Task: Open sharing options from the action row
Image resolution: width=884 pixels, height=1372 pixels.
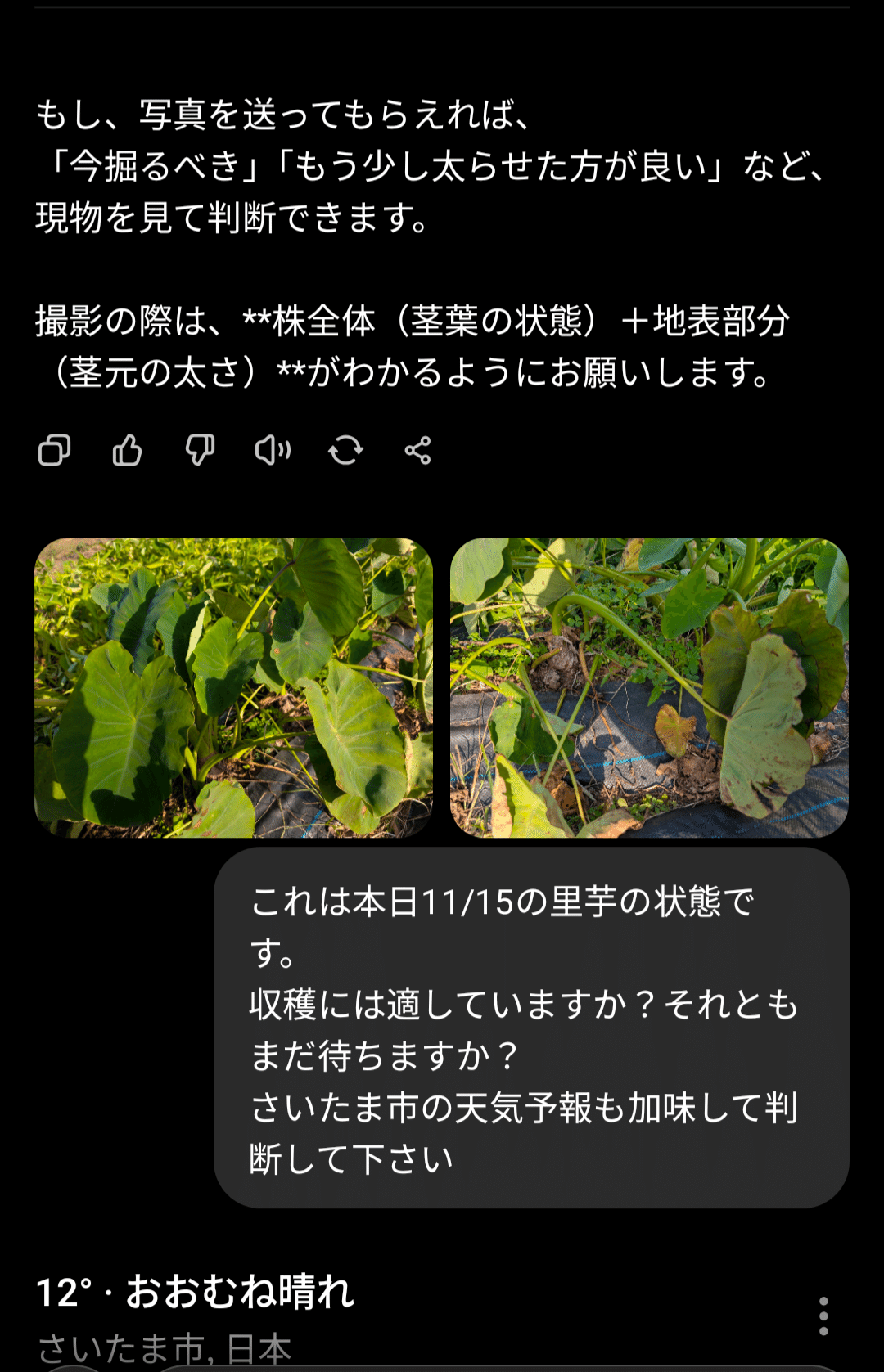Action: [416, 451]
